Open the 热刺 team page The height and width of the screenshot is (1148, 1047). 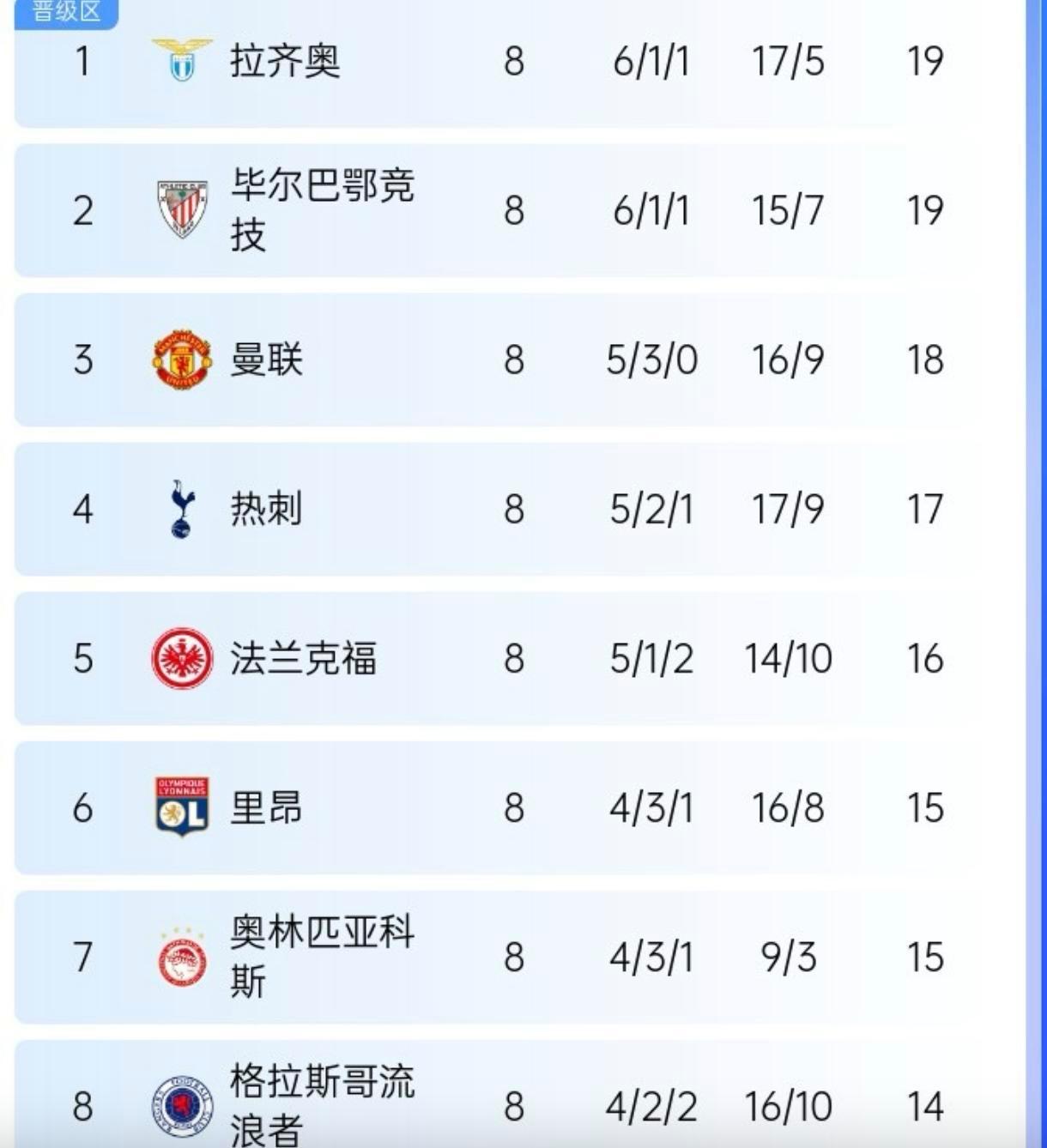(x=266, y=510)
